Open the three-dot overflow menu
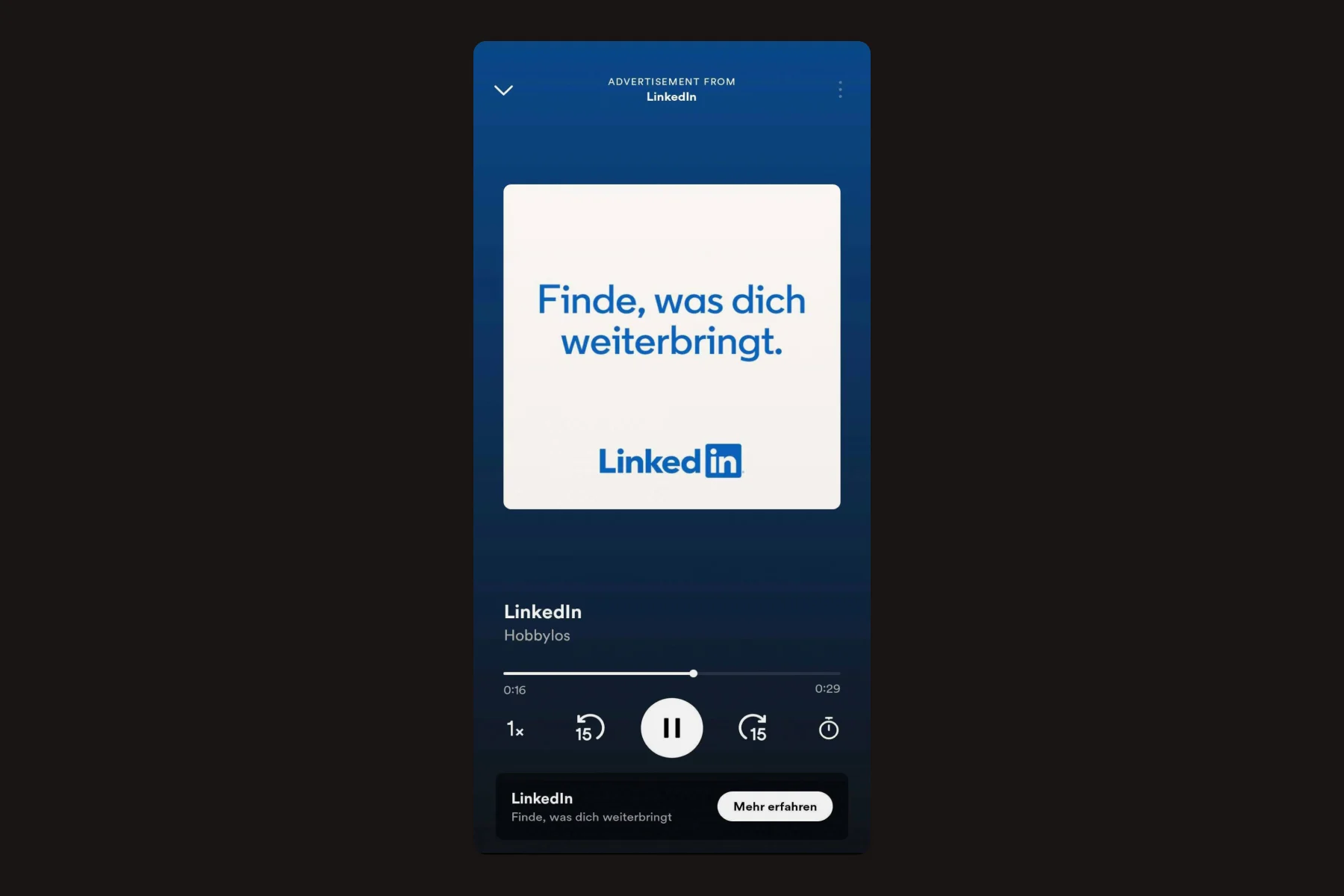This screenshot has height=896, width=1344. tap(840, 90)
